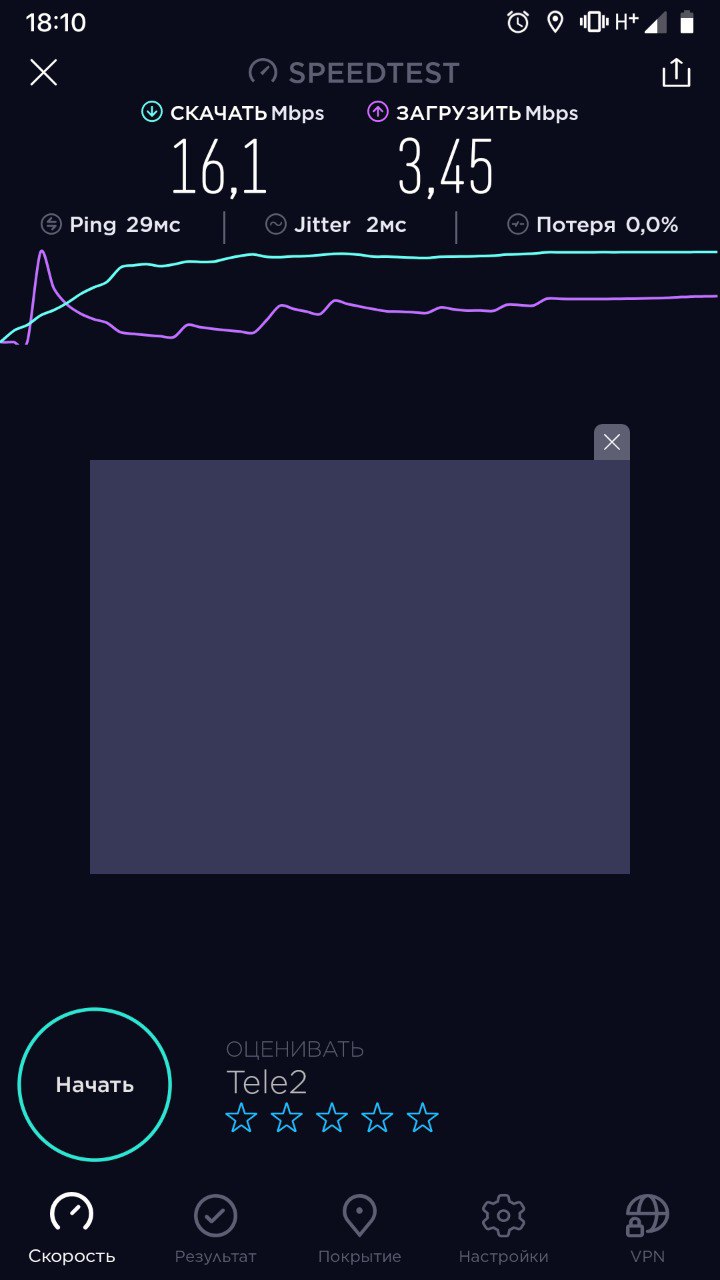The image size is (720, 1280).
Task: Go to the Настройки tab
Action: tap(503, 1229)
